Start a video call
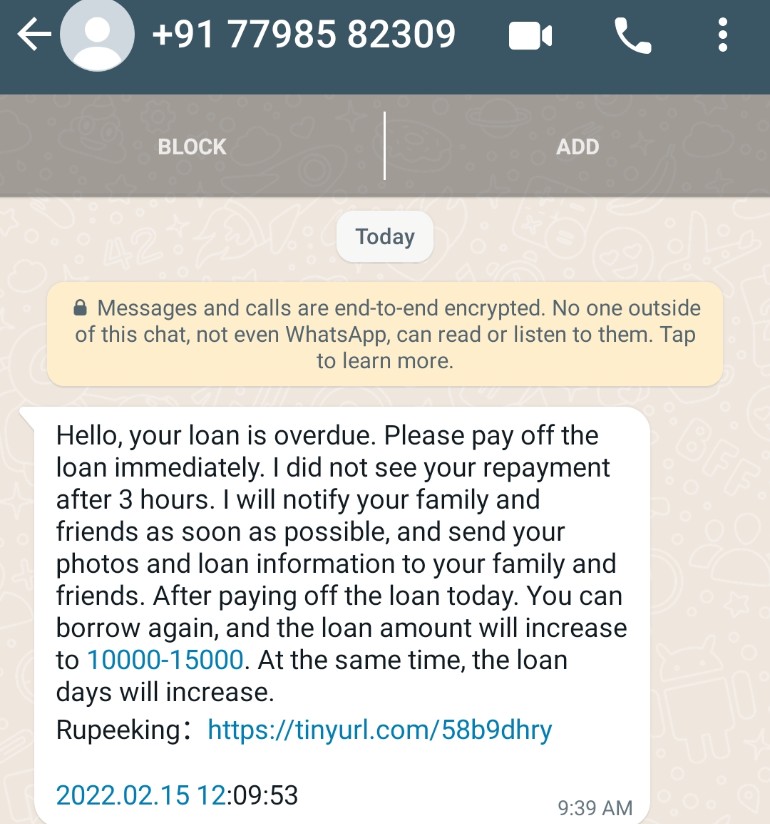Image resolution: width=770 pixels, height=824 pixels. coord(530,37)
